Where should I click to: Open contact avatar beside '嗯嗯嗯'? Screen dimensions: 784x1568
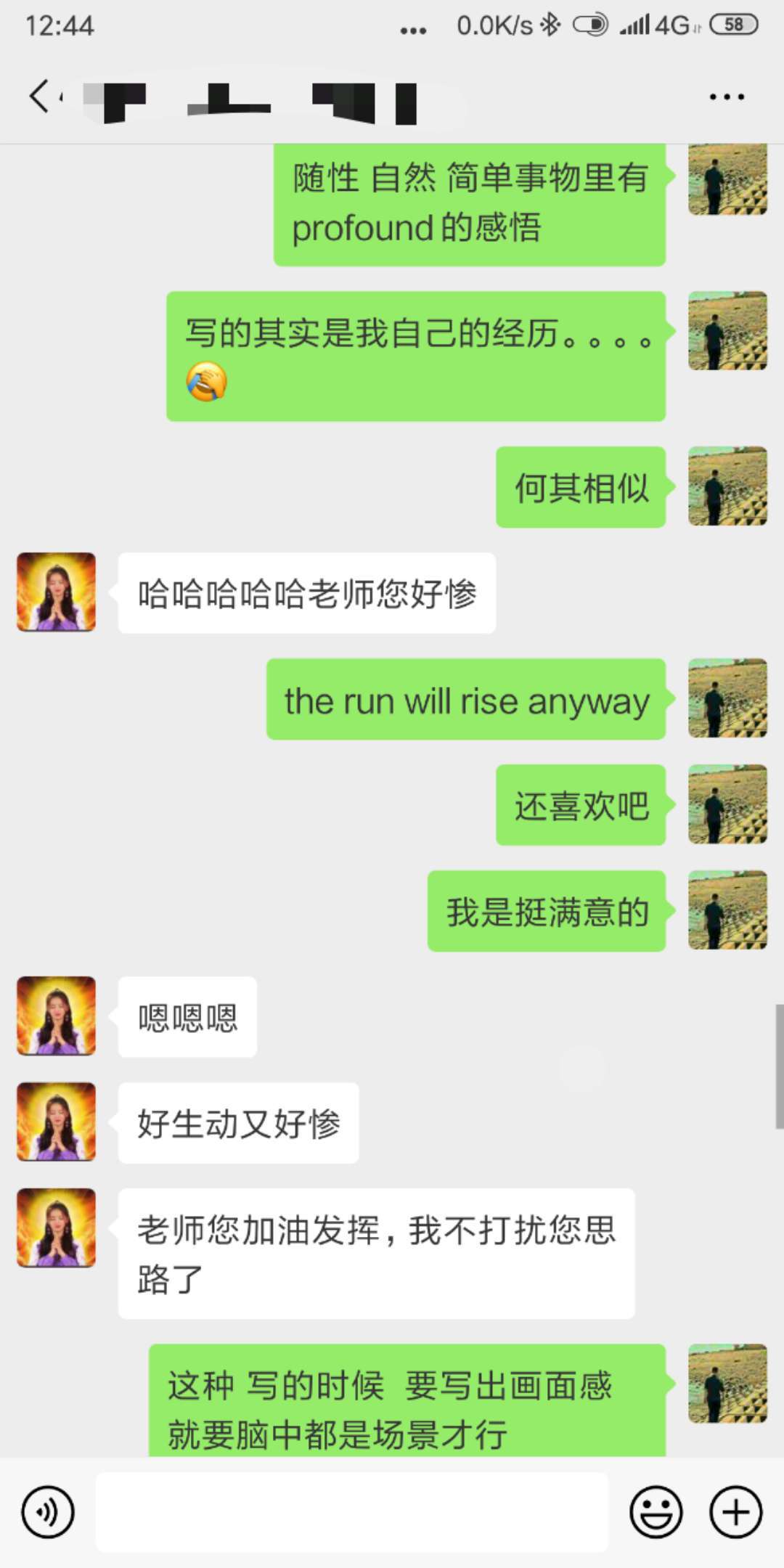click(x=57, y=1016)
